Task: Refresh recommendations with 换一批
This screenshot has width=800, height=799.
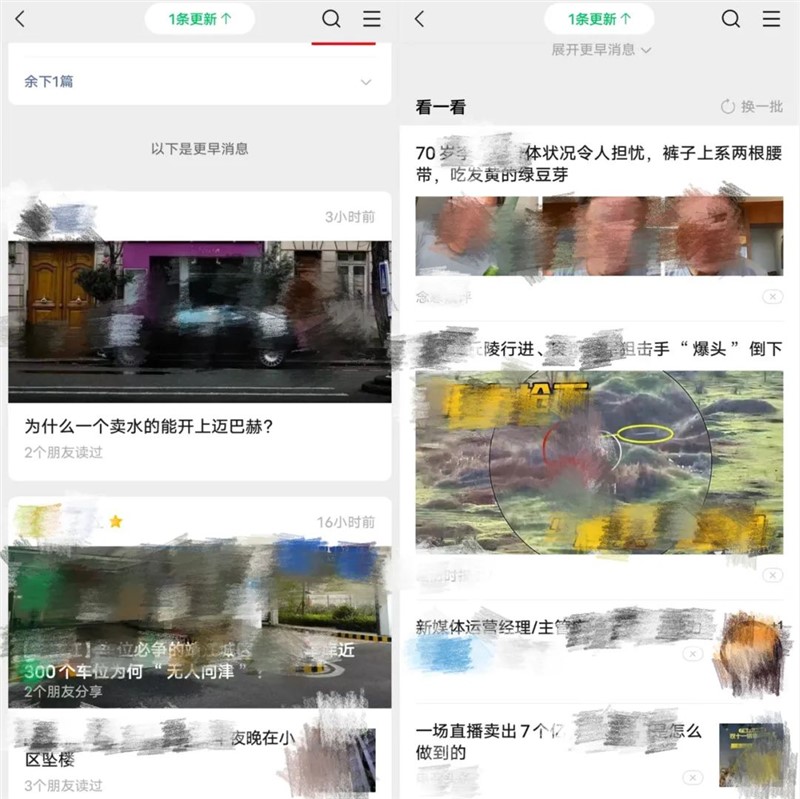Action: 752,107
